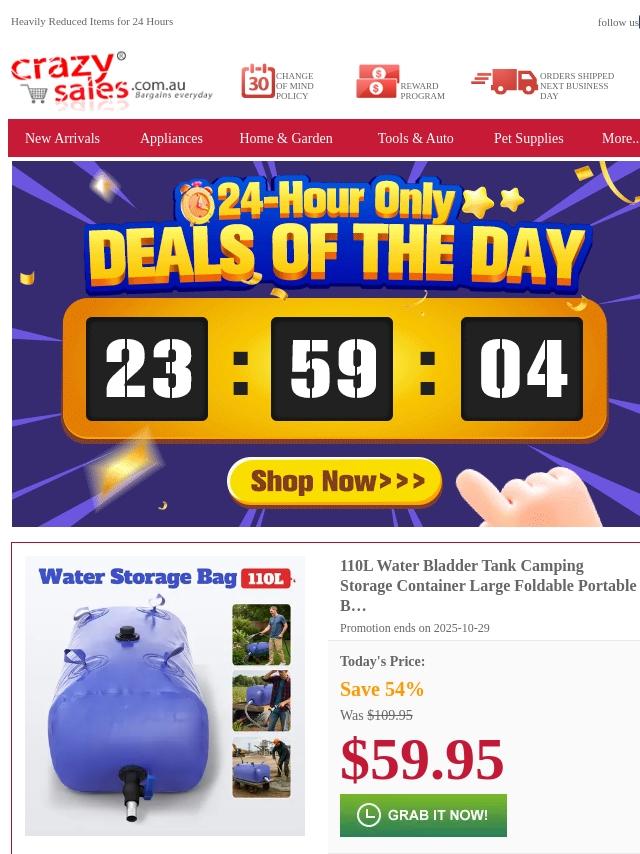
Task: Browse Pet Supplies
Action: click(x=528, y=139)
